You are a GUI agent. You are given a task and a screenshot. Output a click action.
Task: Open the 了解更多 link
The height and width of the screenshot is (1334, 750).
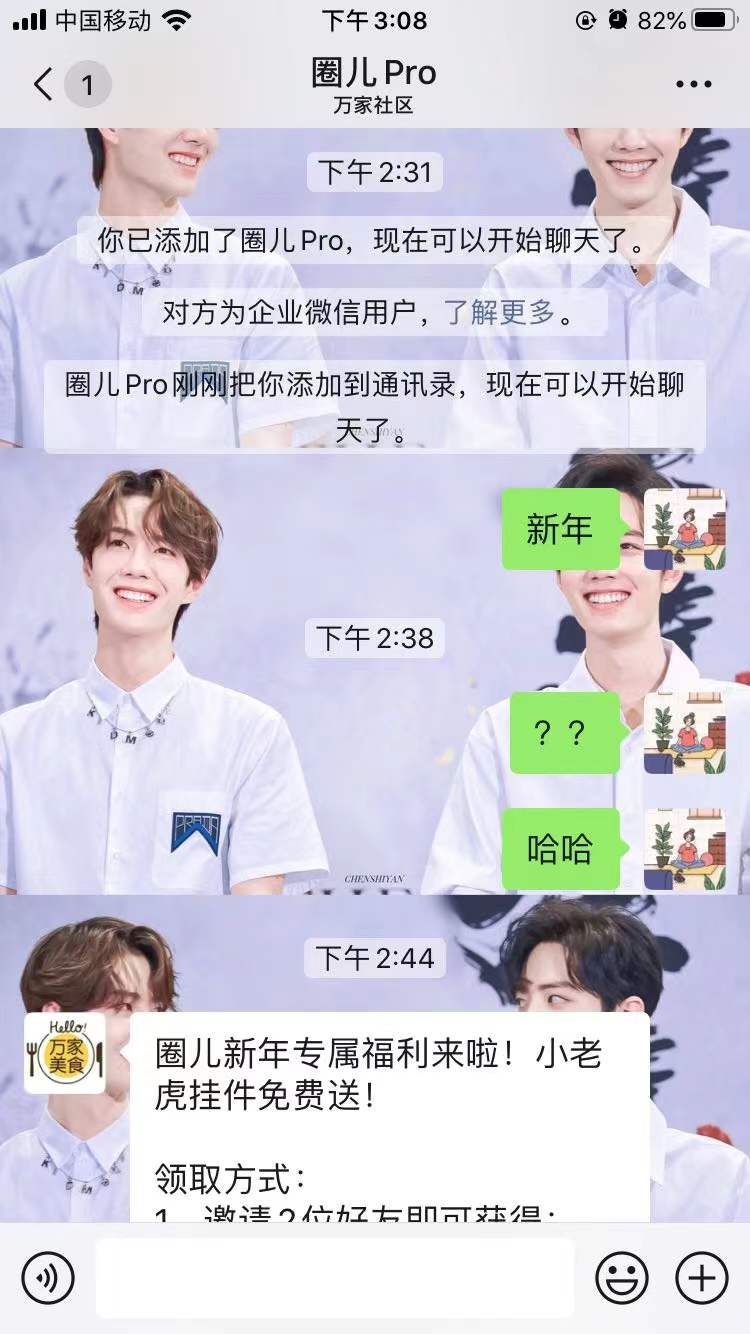pyautogui.click(x=499, y=313)
